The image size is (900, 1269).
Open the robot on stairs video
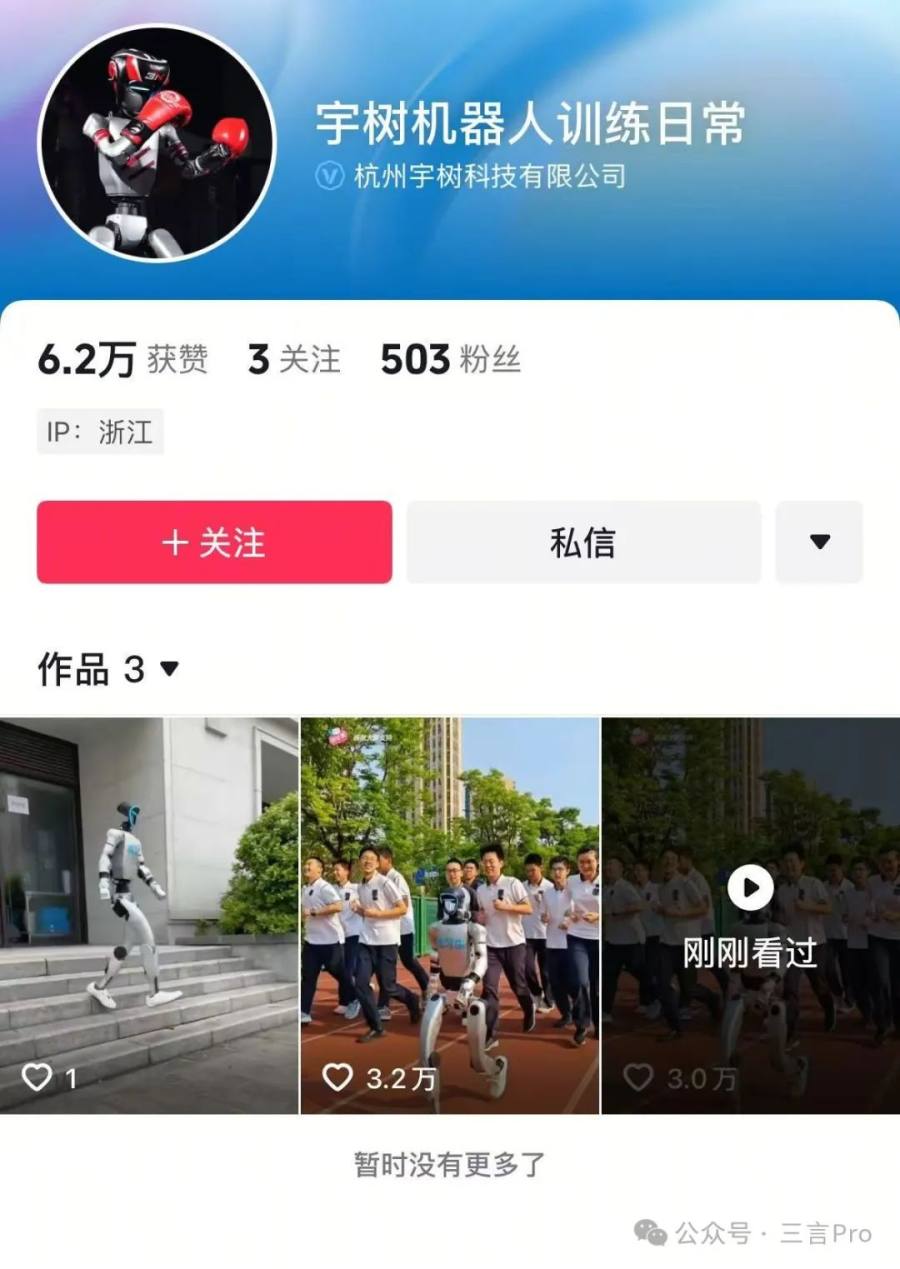click(149, 915)
